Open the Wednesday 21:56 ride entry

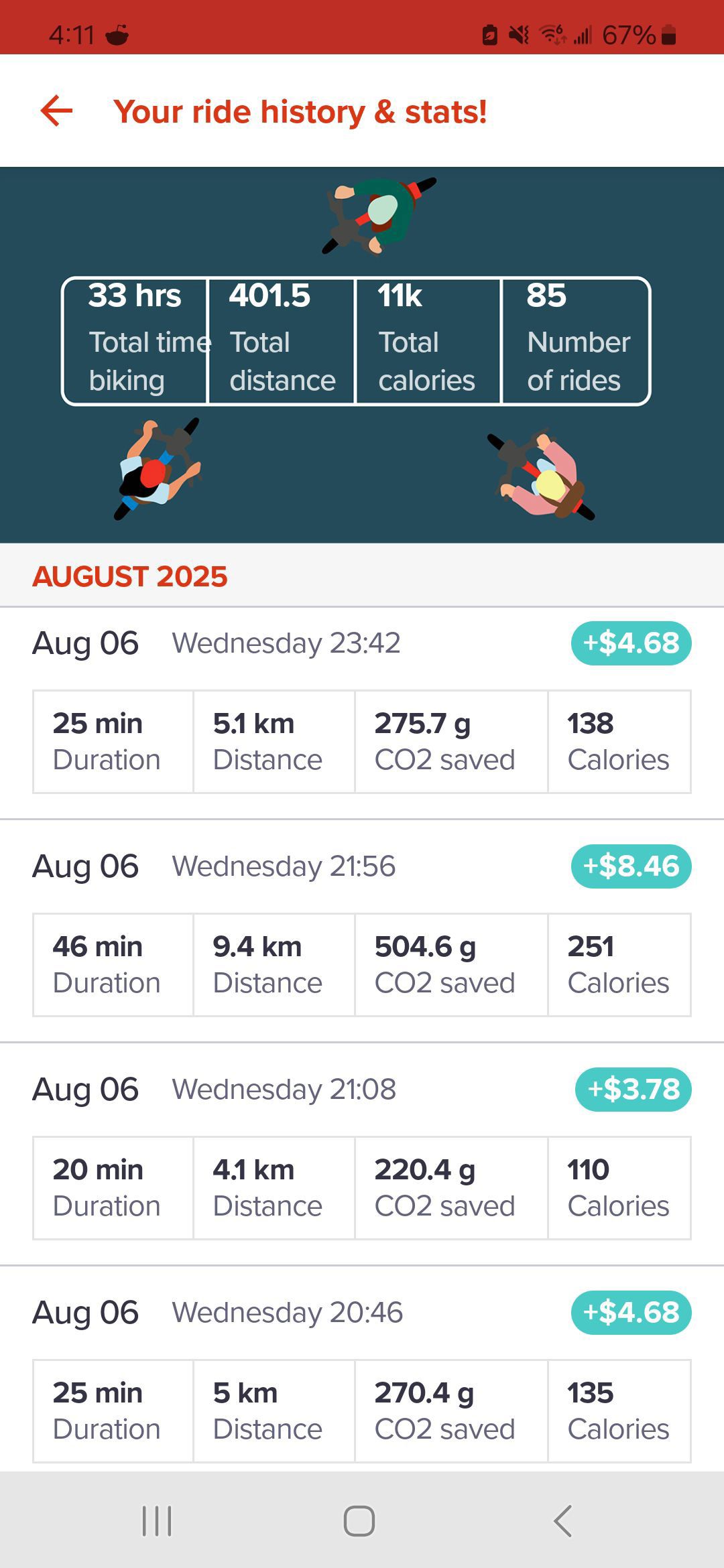pyautogui.click(x=362, y=931)
